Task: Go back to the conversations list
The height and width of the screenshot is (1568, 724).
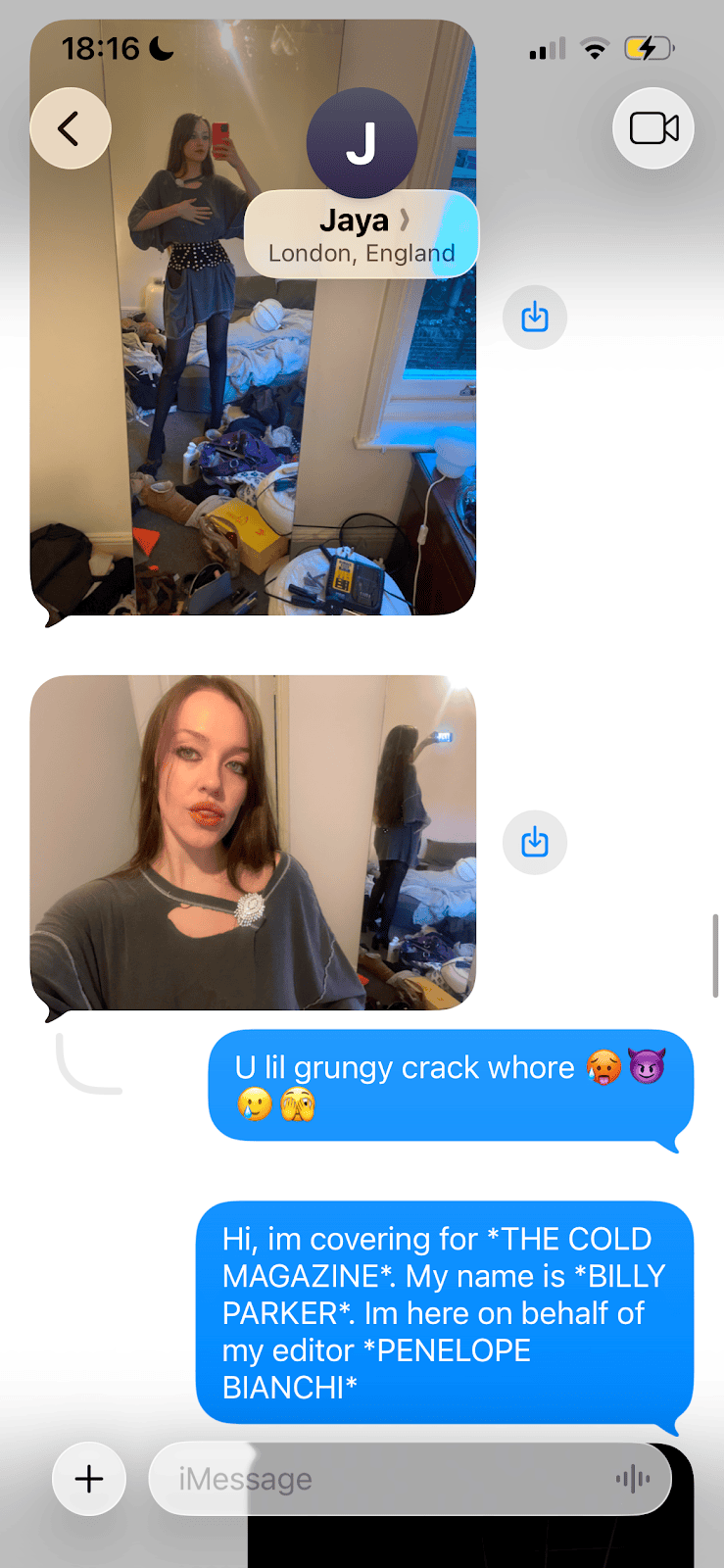Action: 70,128
